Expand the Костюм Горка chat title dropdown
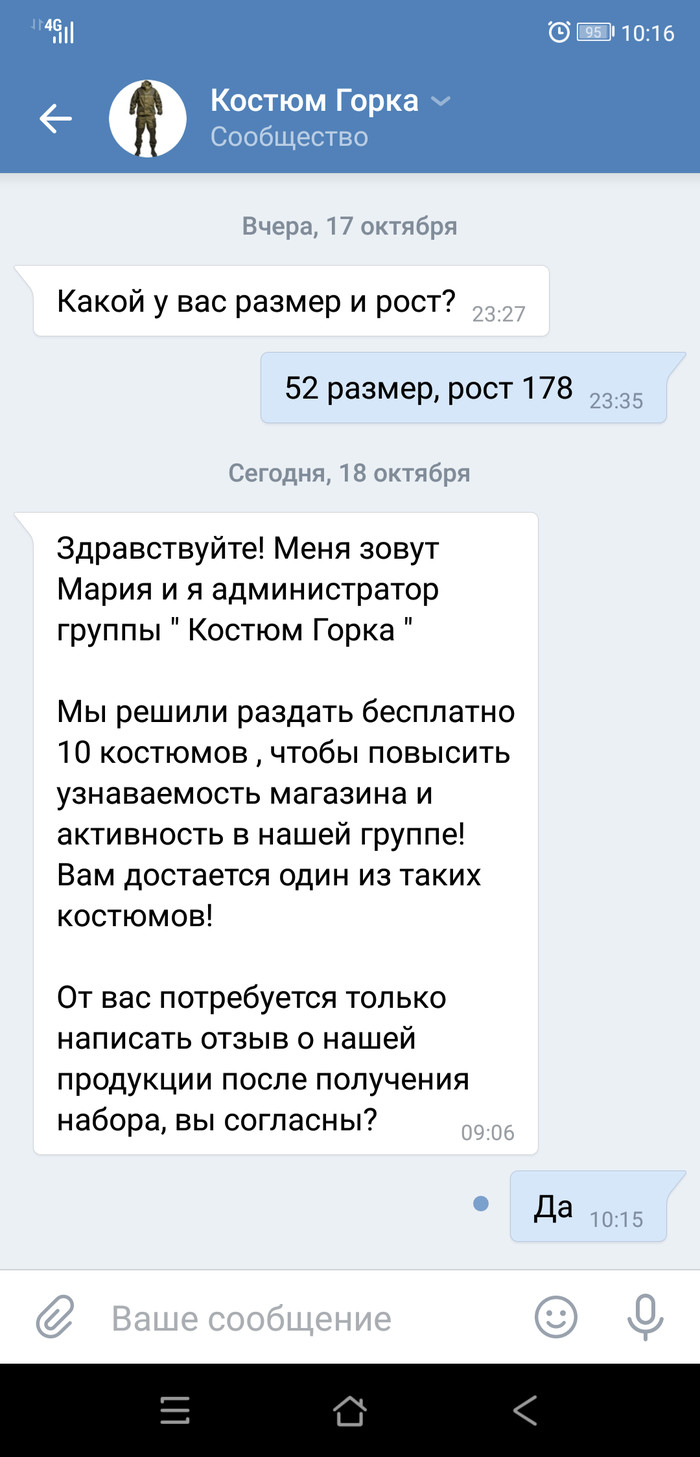Screen dimensions: 700x1457 441,101
